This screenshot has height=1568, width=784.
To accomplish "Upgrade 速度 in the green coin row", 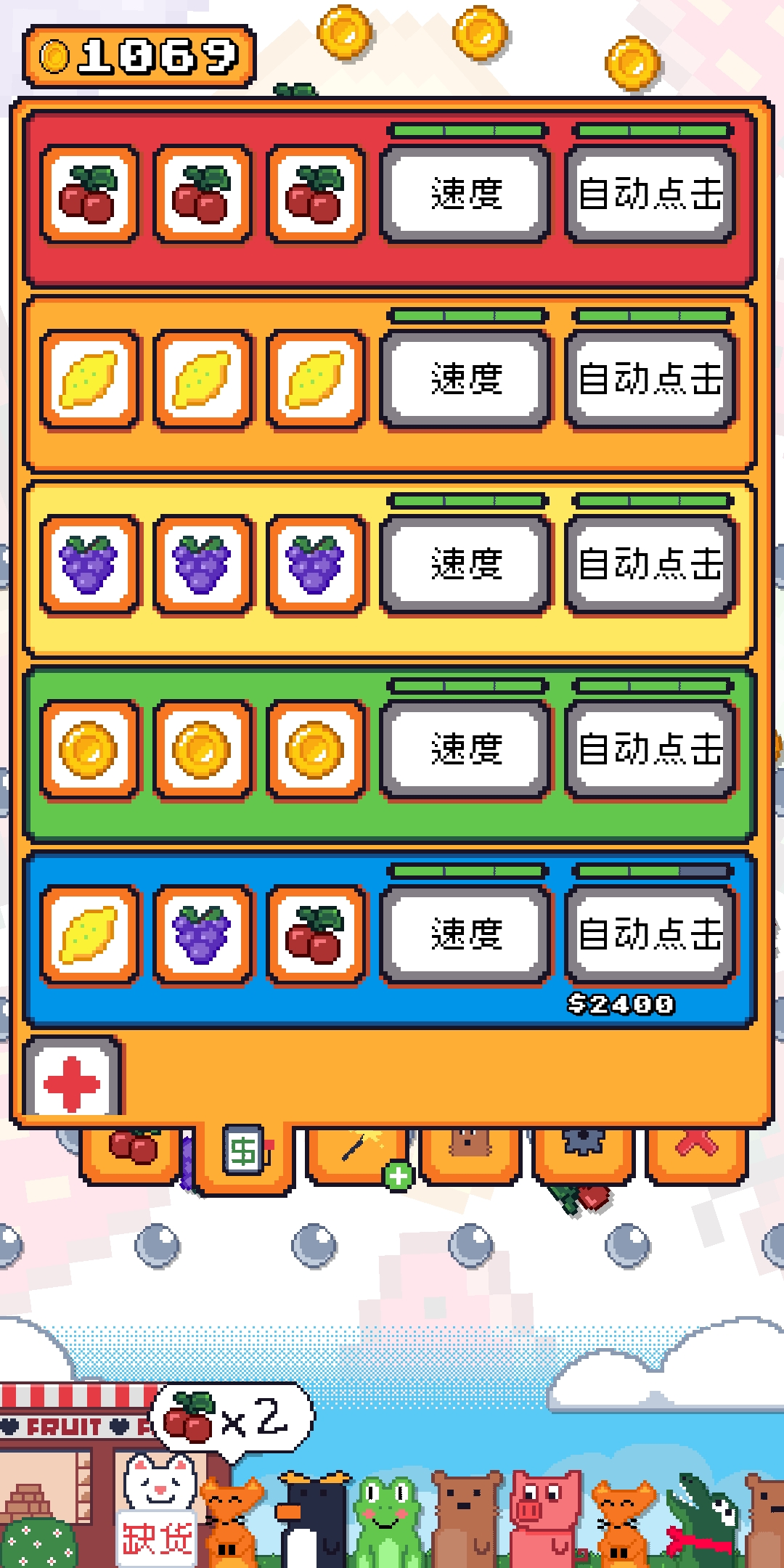I will pyautogui.click(x=465, y=748).
